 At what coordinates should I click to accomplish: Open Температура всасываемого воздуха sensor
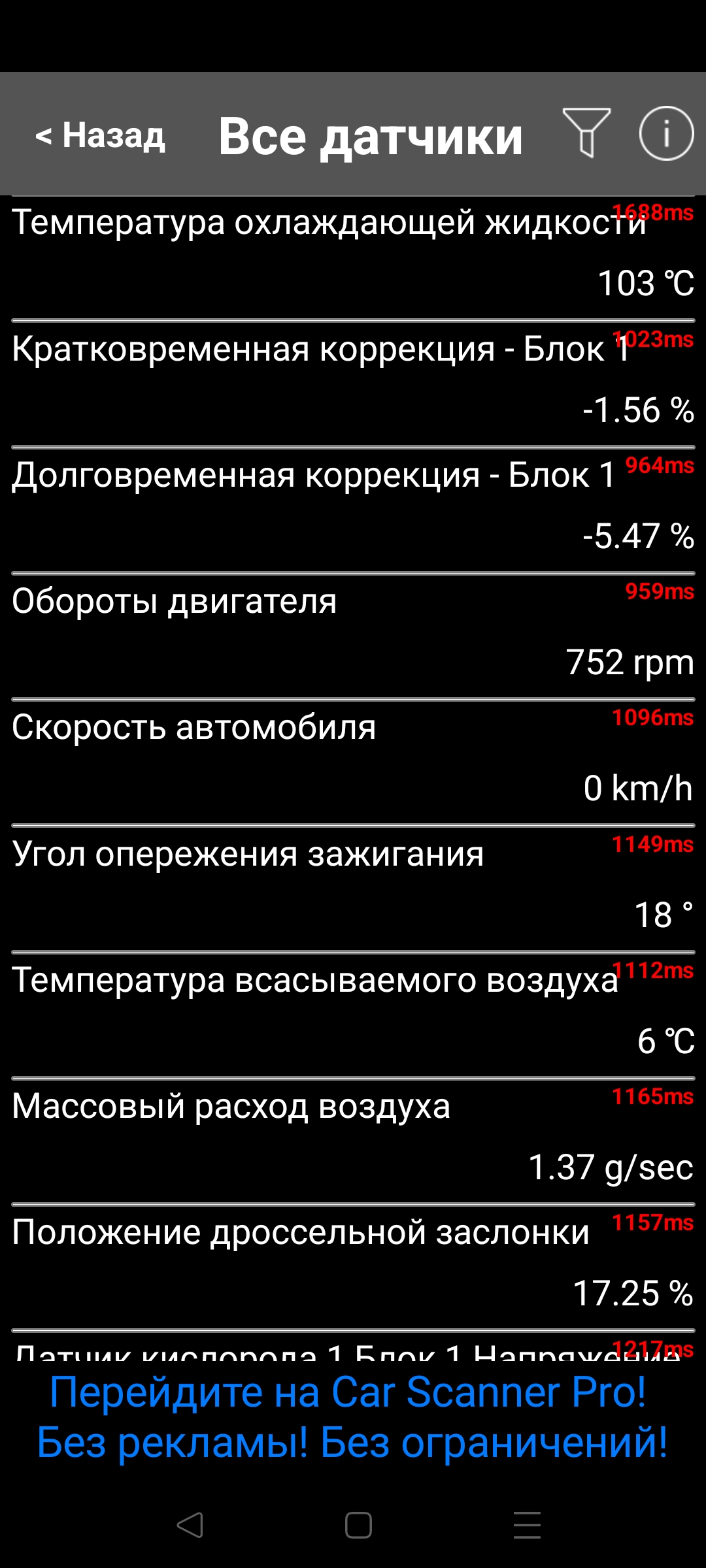click(x=353, y=1015)
